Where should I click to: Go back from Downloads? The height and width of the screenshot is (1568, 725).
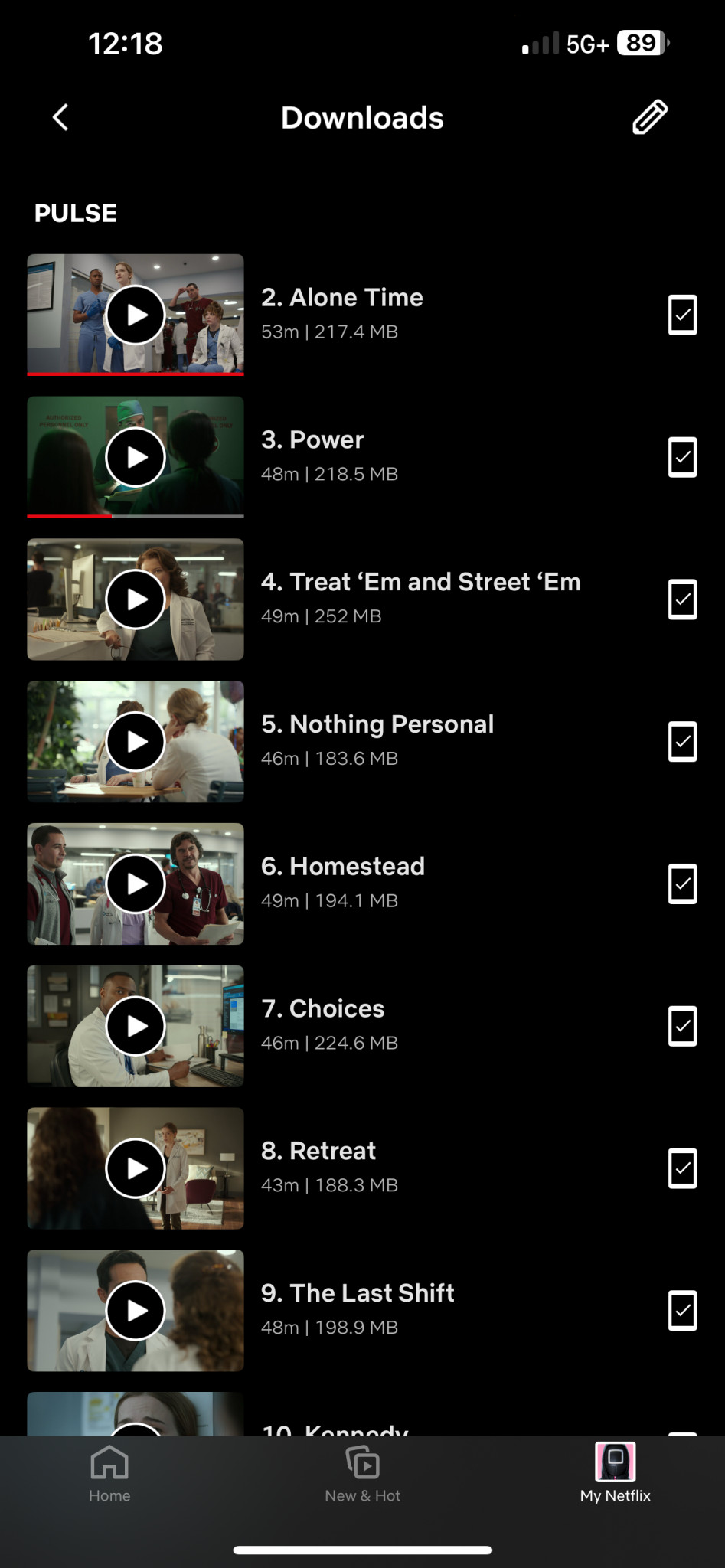tap(60, 118)
